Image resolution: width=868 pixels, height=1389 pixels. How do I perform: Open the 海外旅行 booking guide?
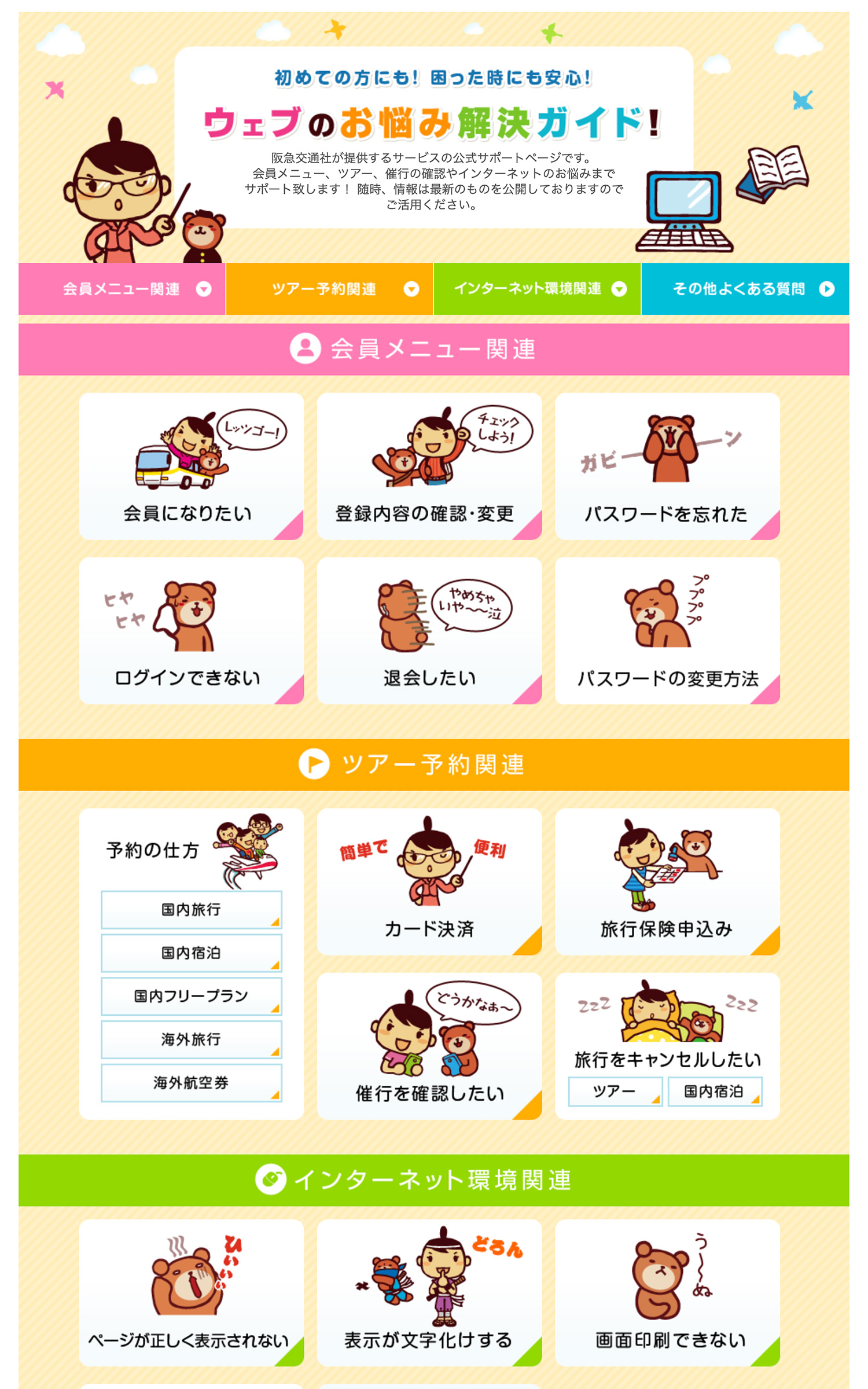[x=191, y=1039]
